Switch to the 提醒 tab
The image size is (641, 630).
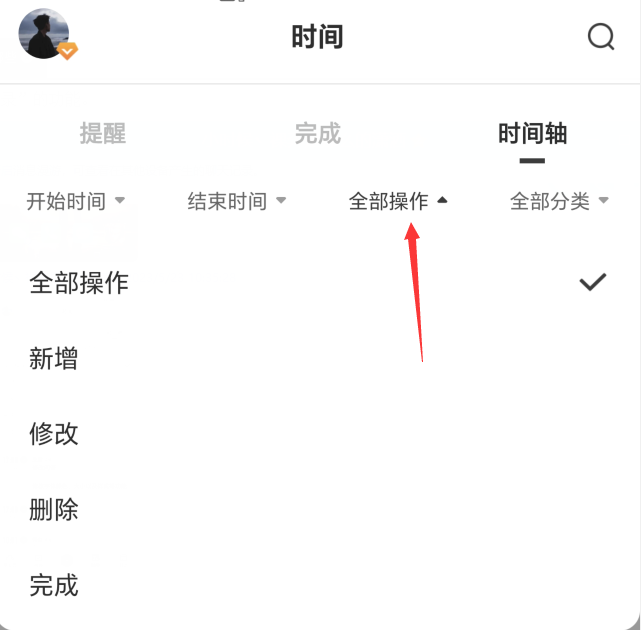[103, 133]
